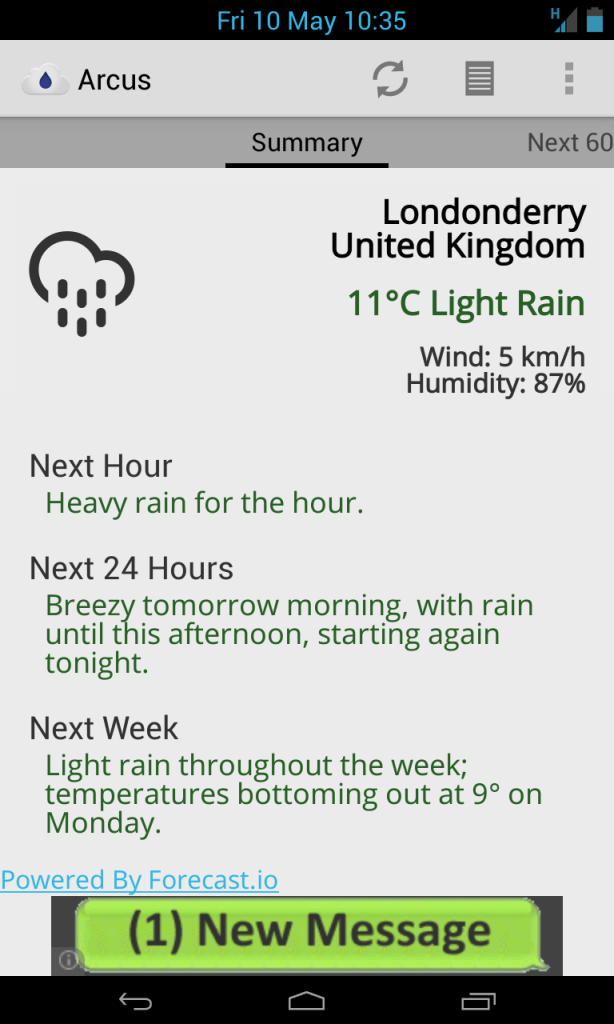Open the New Message ad banner
Viewport: 614px width, 1024px height.
point(308,934)
